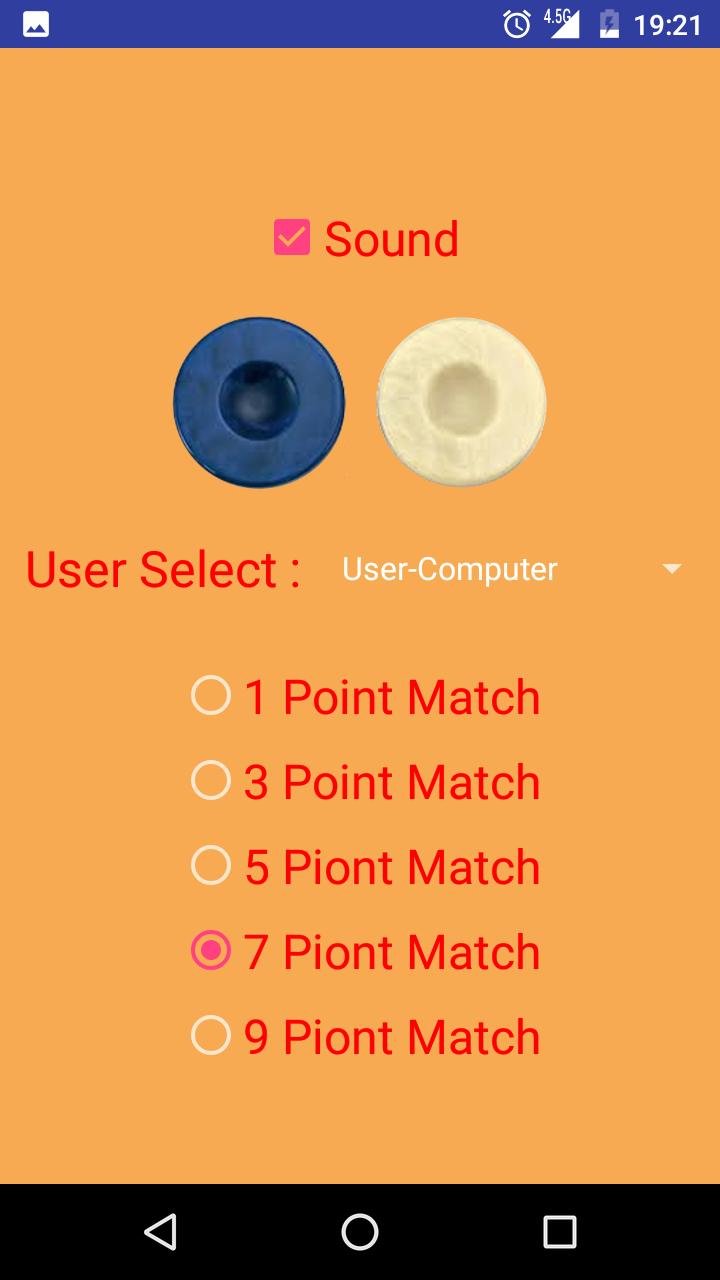Select 3 Point Match

211,781
